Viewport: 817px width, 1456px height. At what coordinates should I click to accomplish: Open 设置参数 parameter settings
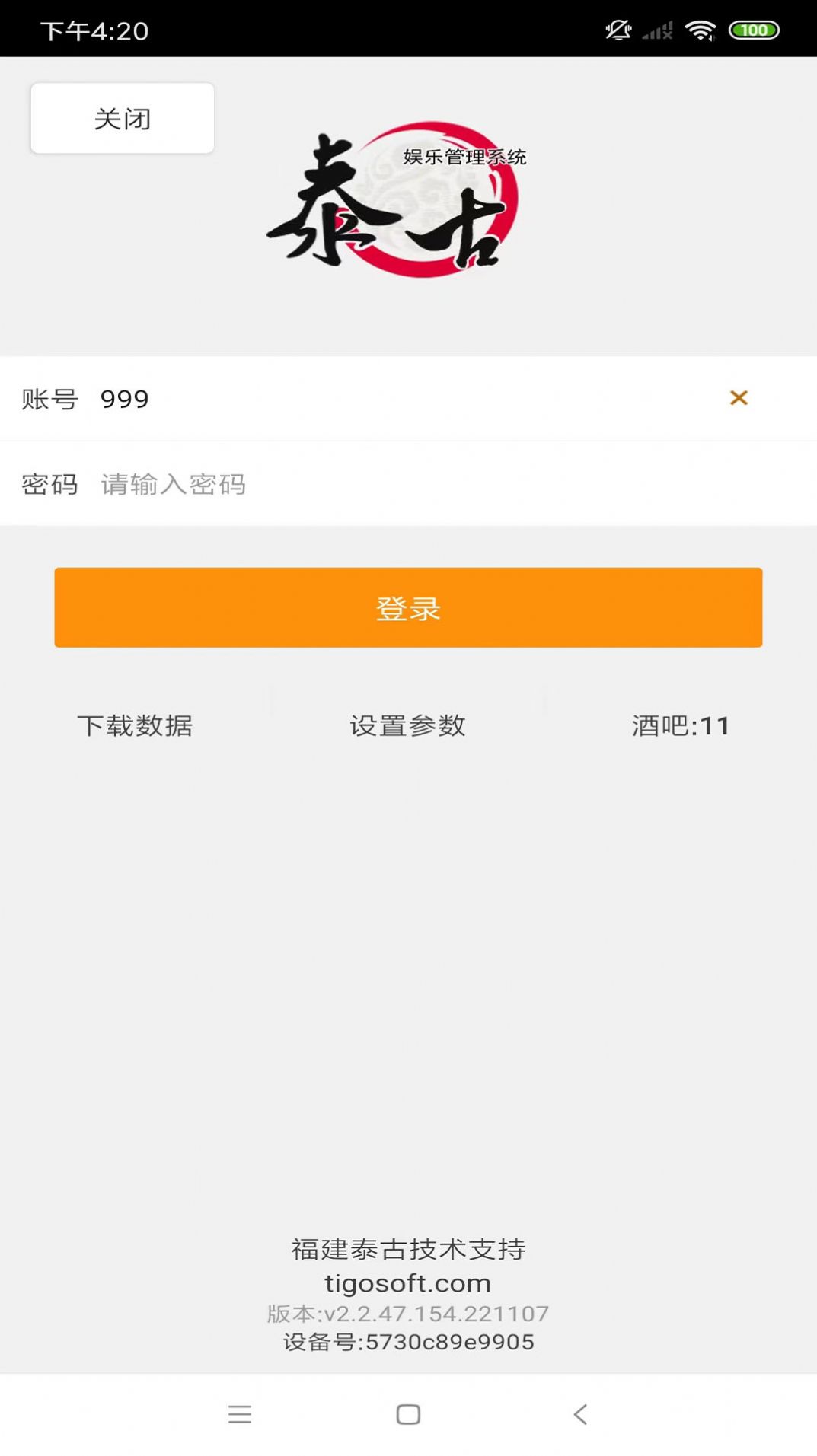pos(408,725)
